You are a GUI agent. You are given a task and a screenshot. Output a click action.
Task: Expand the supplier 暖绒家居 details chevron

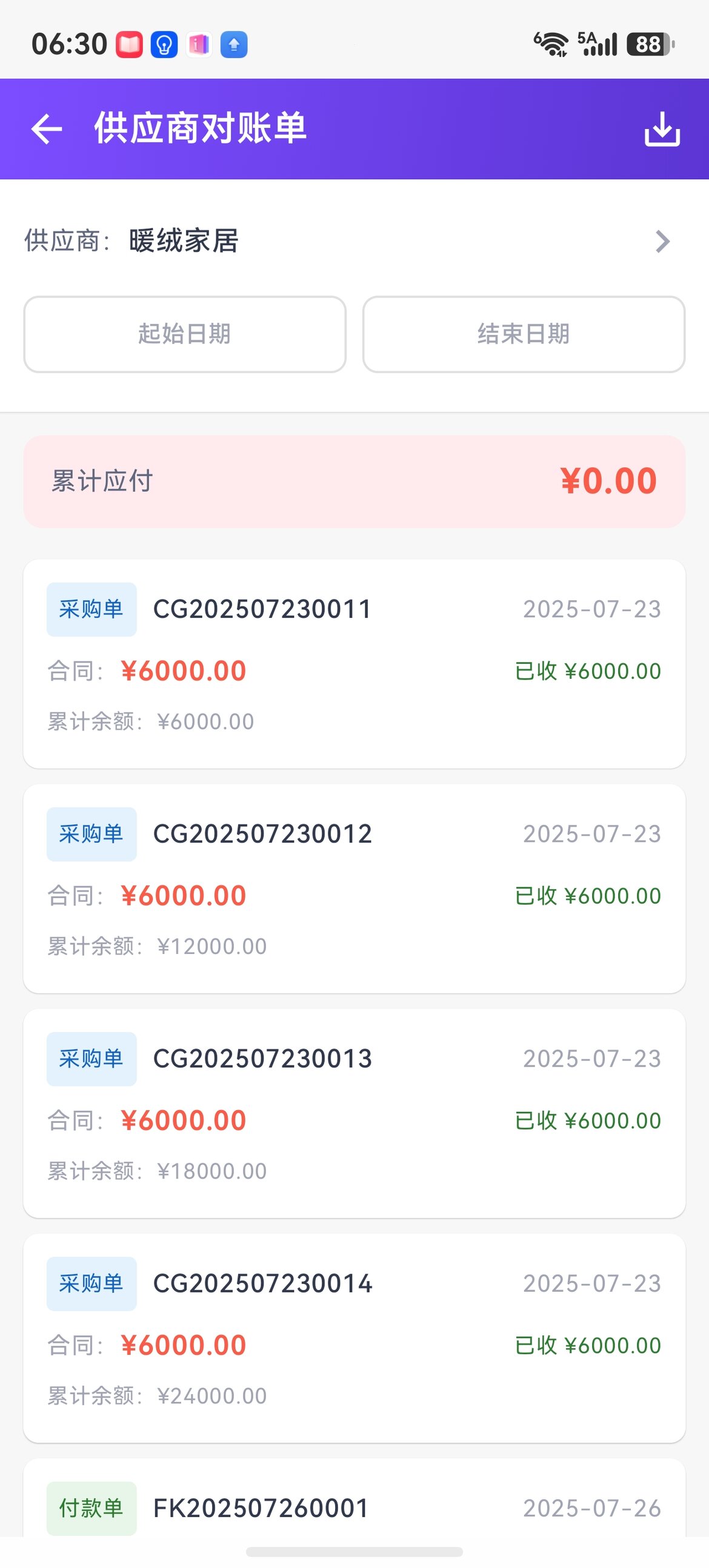[x=662, y=242]
